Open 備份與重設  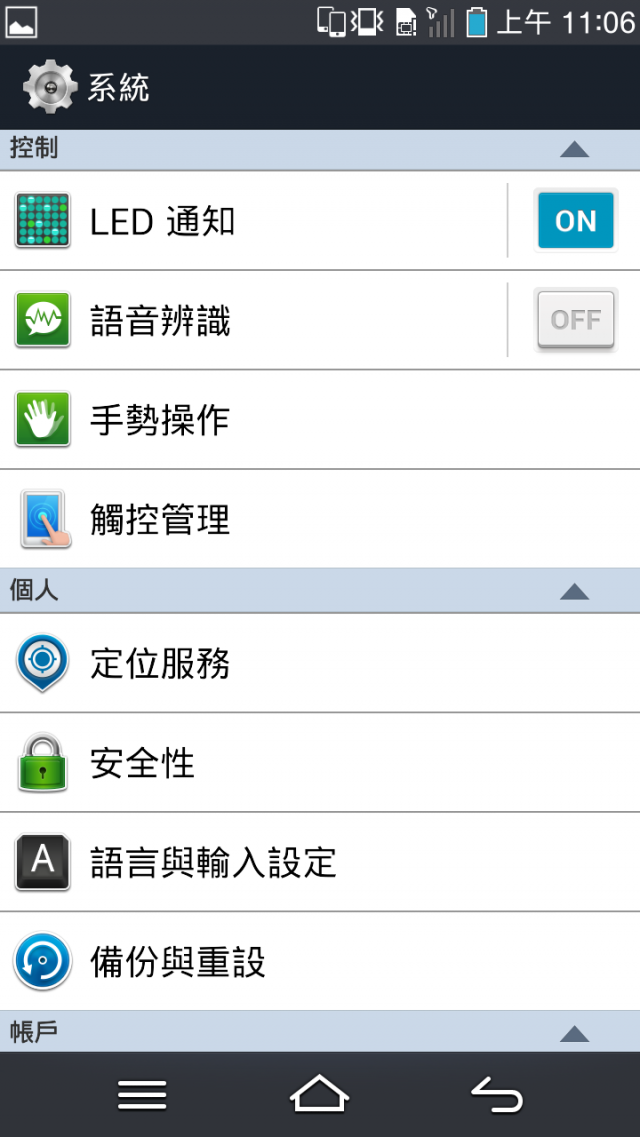tap(320, 962)
